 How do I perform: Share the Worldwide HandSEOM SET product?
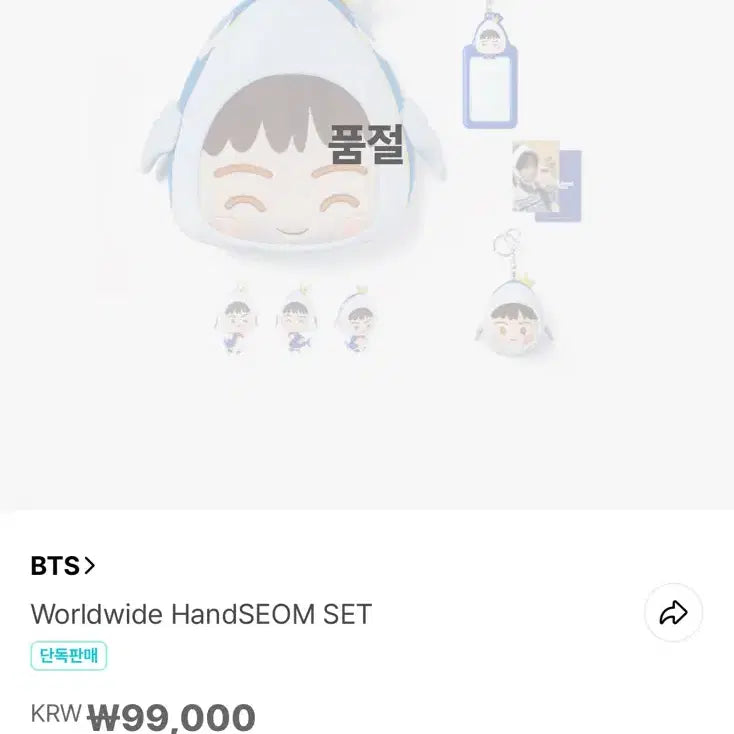(673, 613)
